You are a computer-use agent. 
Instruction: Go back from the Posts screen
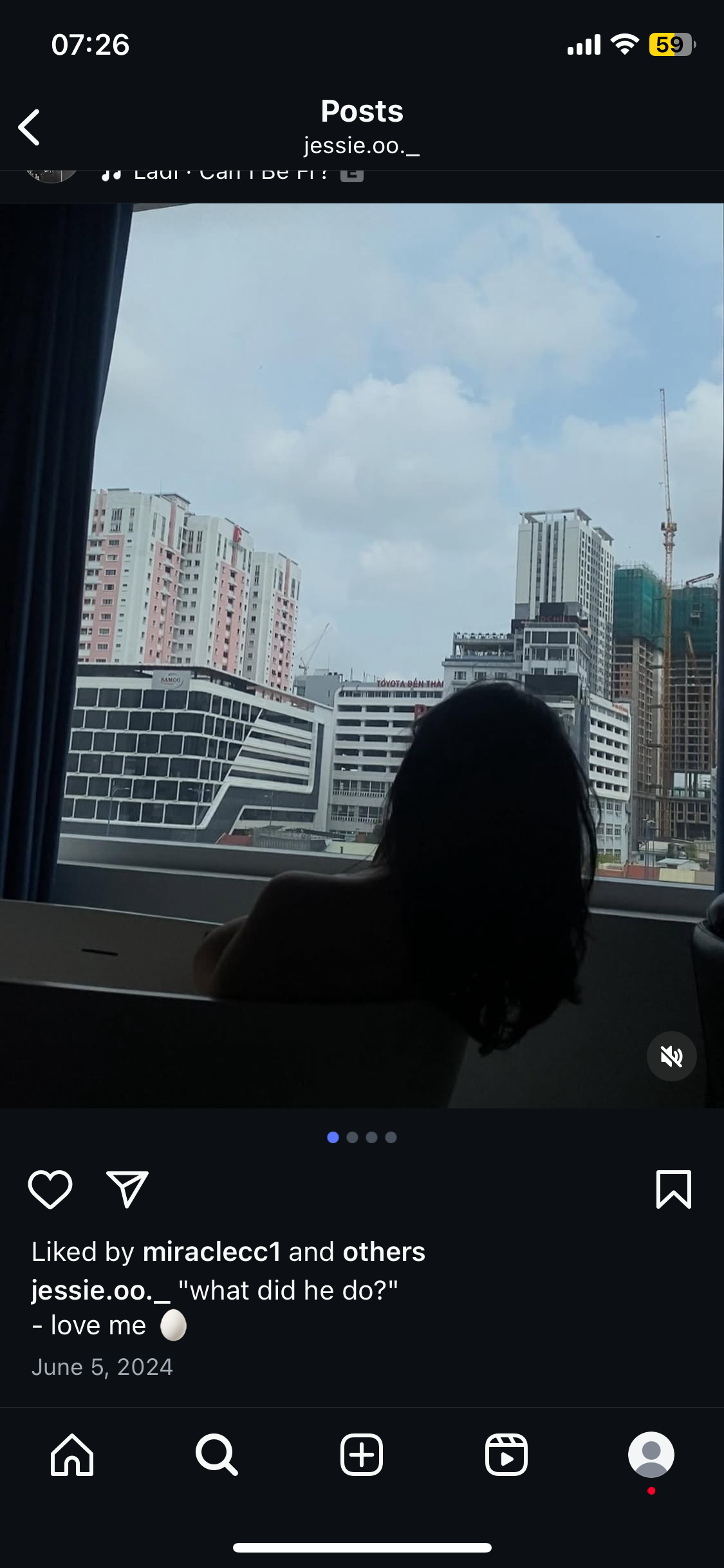(x=30, y=127)
